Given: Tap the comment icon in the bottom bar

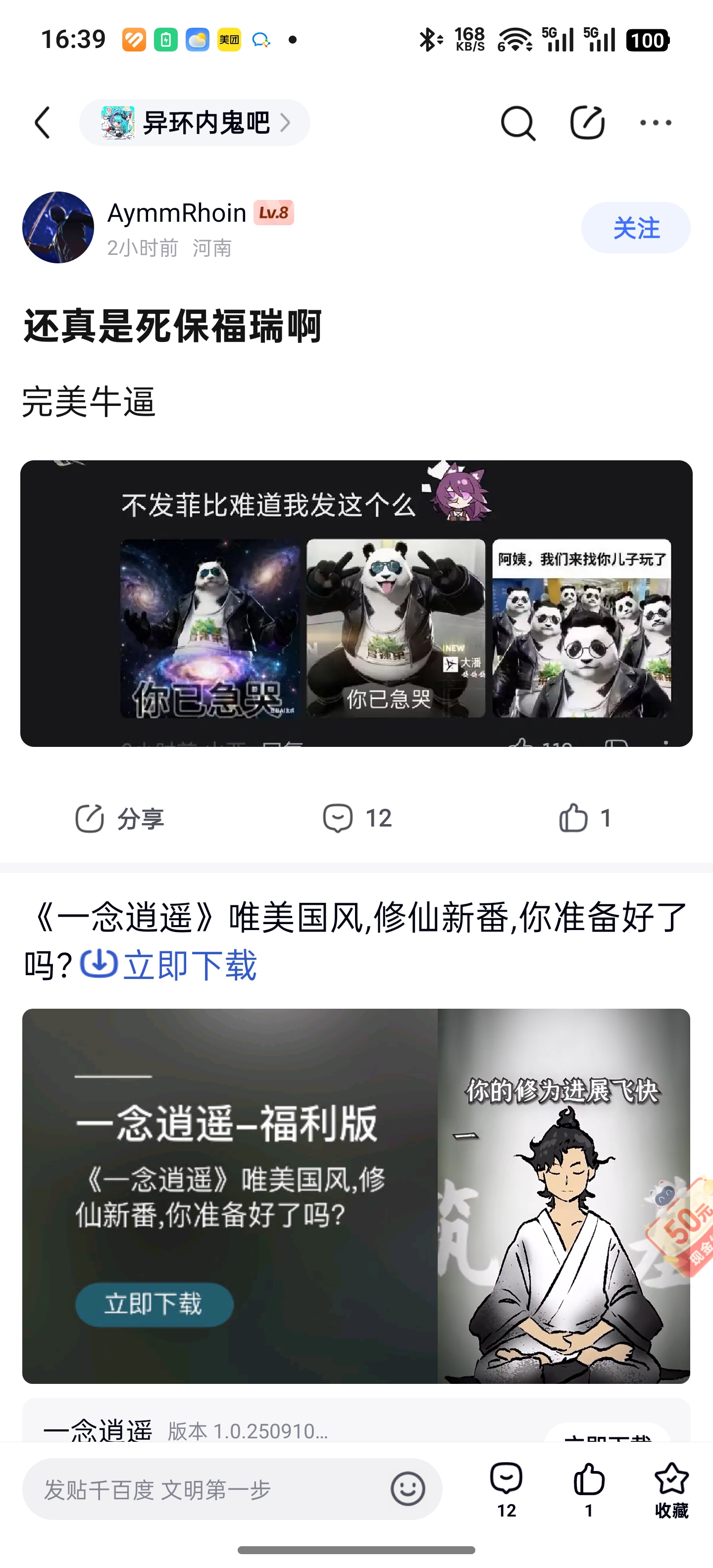Looking at the screenshot, I should pos(507,1489).
